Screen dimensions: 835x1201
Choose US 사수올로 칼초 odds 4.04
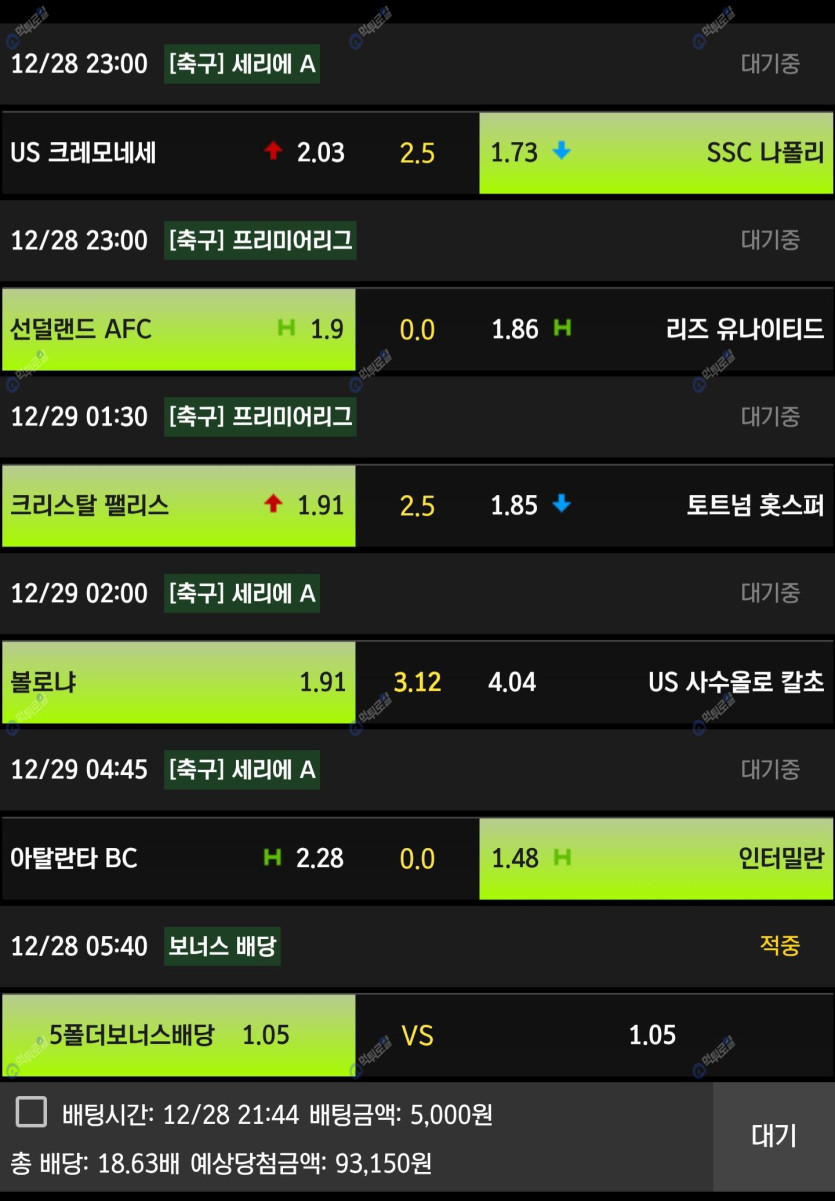pos(656,682)
